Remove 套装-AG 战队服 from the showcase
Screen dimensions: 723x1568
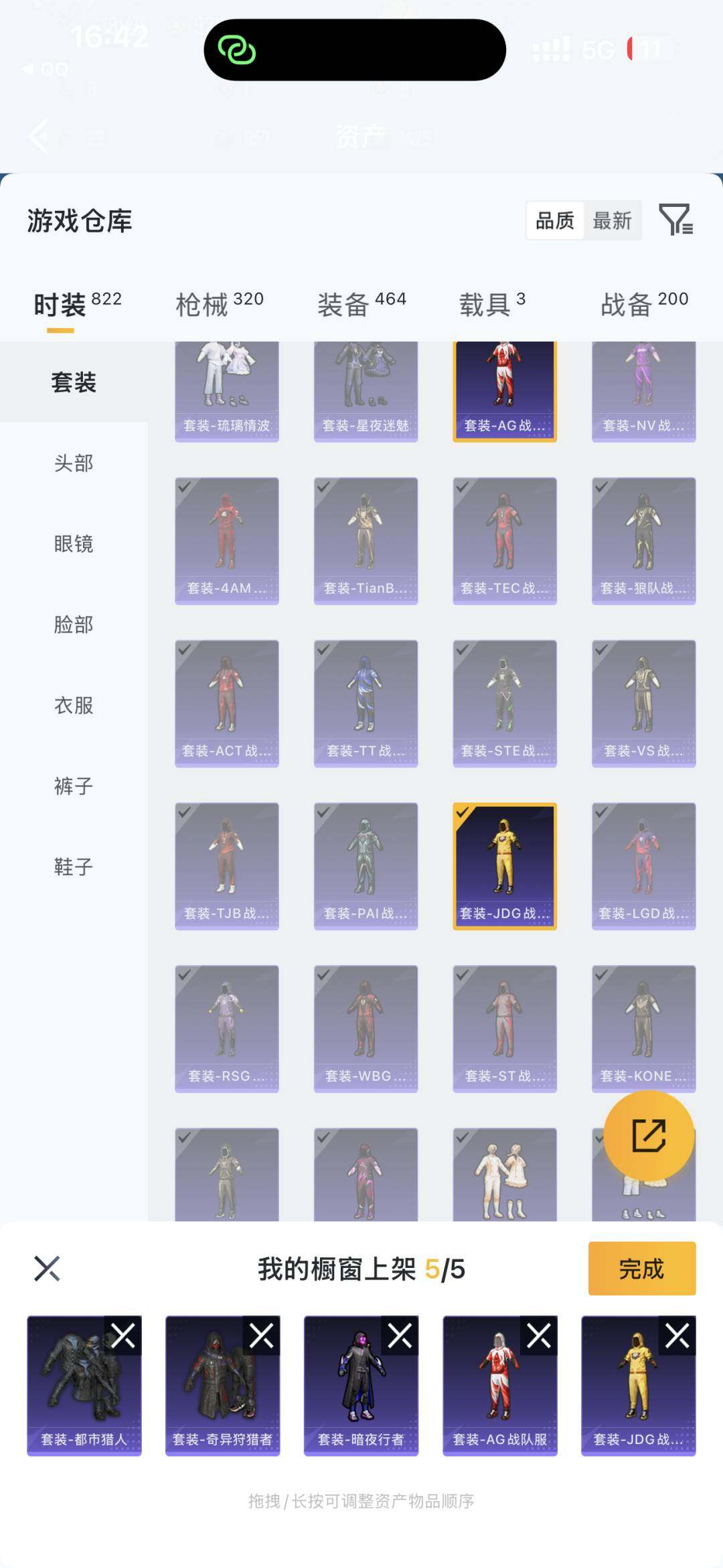pyautogui.click(x=538, y=1334)
